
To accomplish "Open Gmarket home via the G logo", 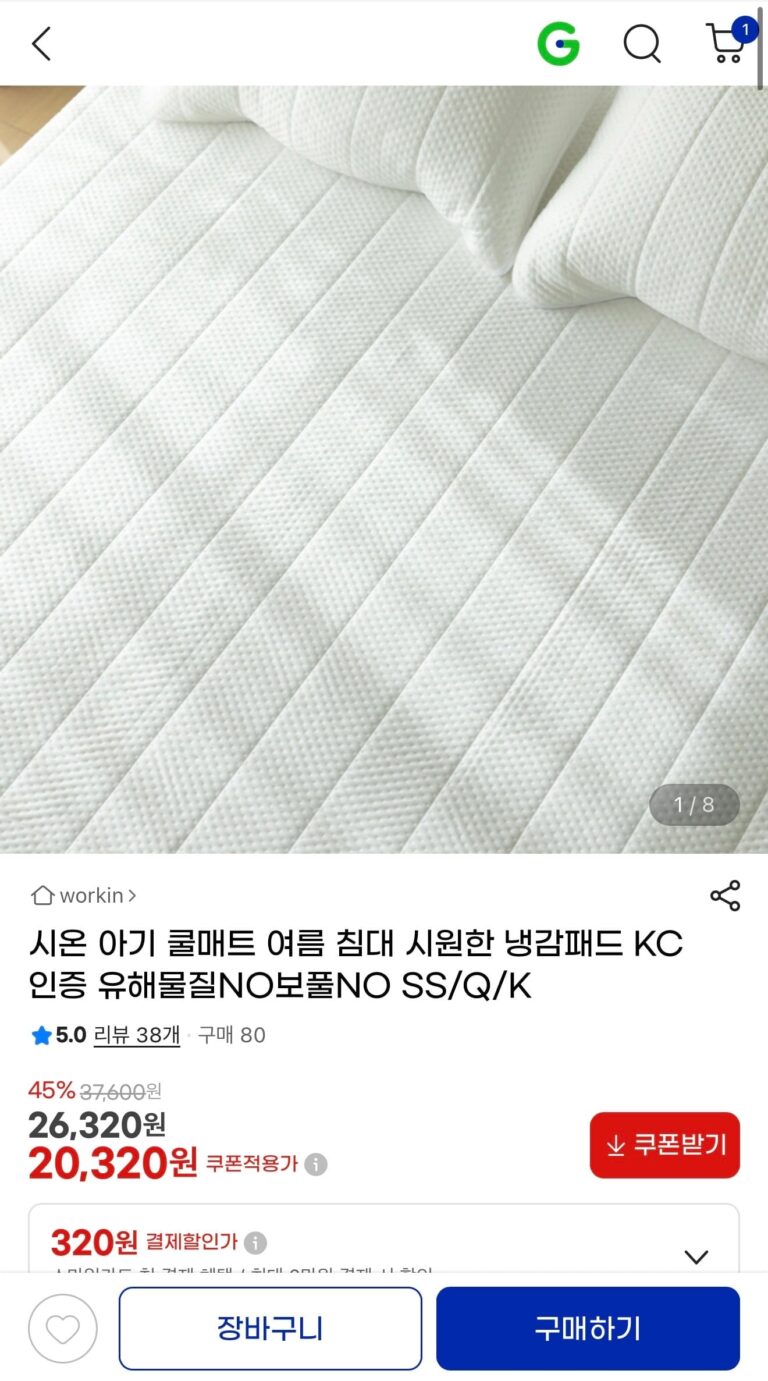I will (558, 44).
